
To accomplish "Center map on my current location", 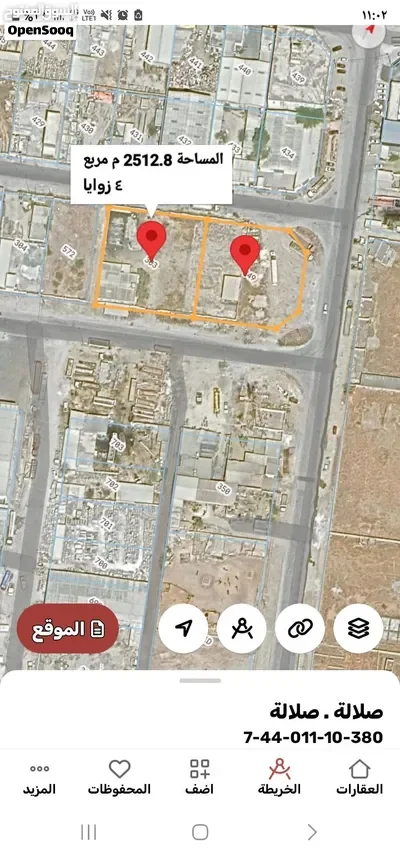I will coord(183,629).
